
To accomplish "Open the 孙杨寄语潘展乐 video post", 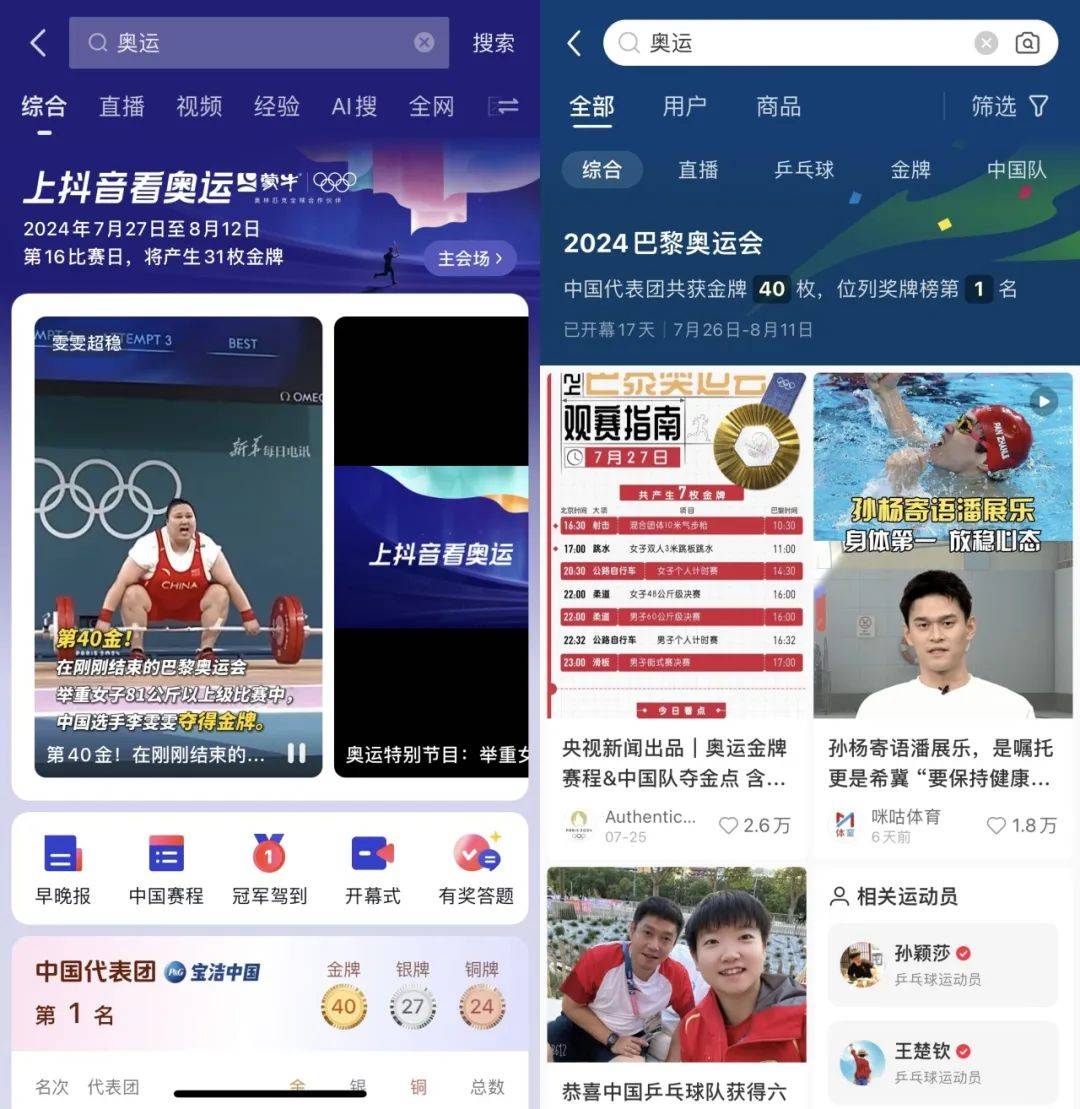I will click(942, 545).
